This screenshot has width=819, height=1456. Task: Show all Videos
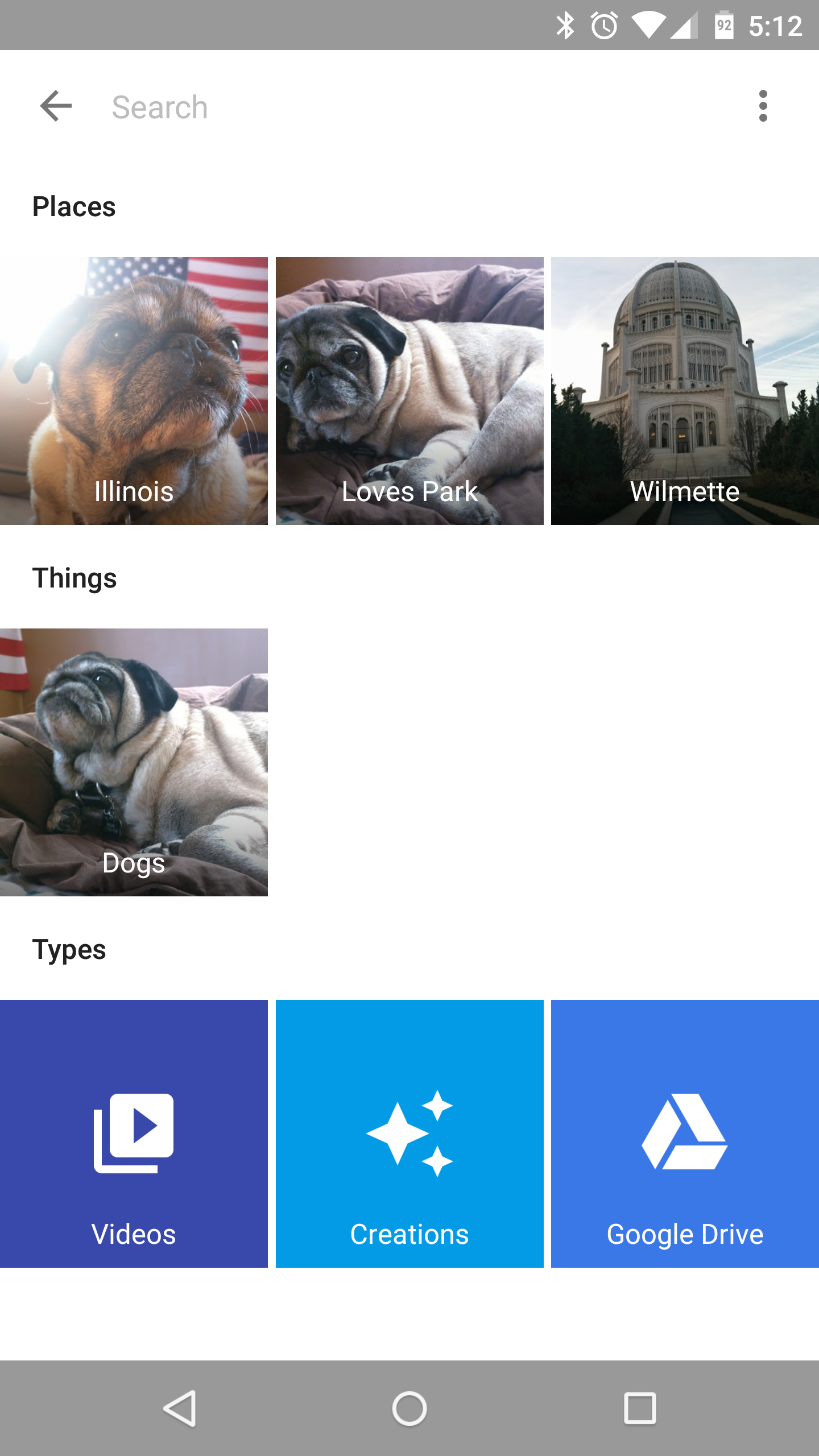click(x=134, y=1134)
